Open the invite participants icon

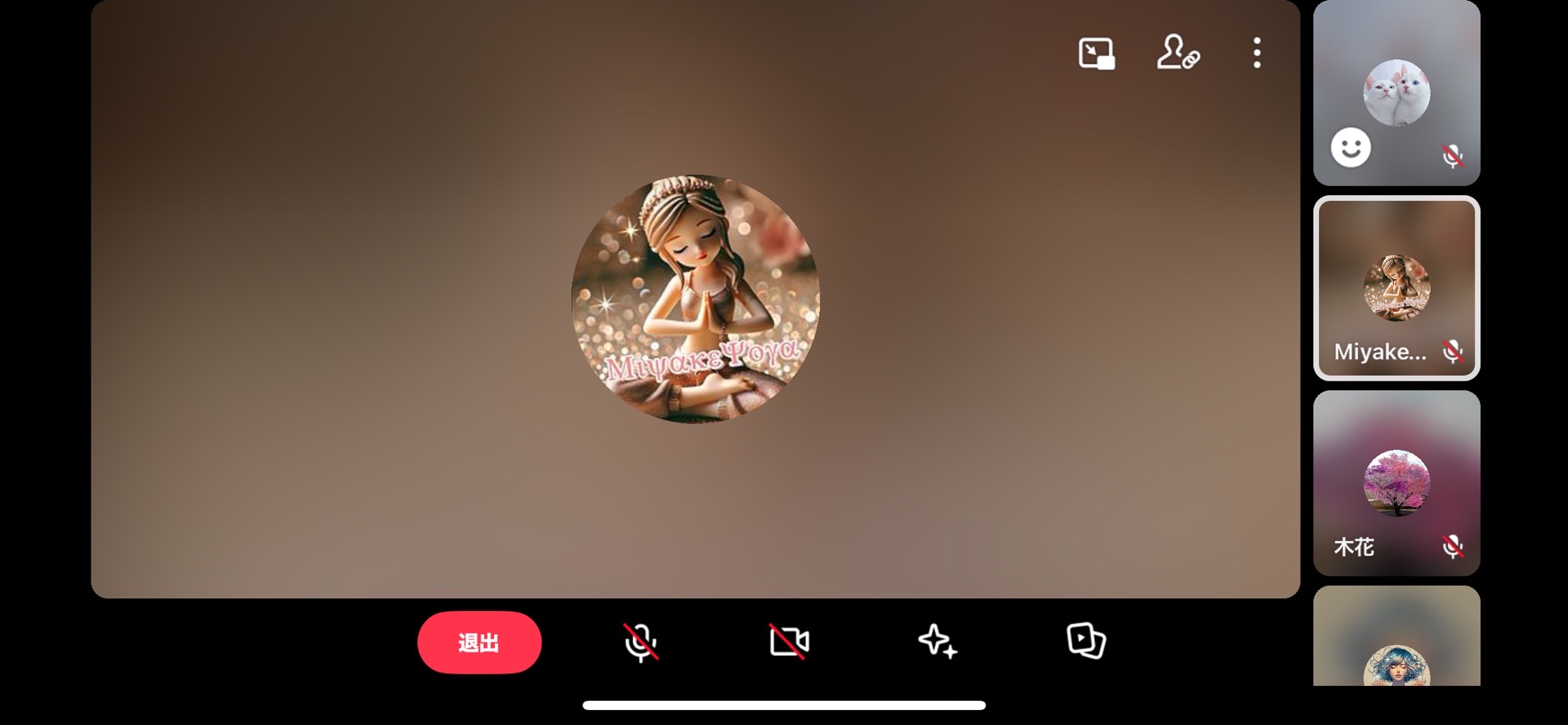[x=1177, y=52]
